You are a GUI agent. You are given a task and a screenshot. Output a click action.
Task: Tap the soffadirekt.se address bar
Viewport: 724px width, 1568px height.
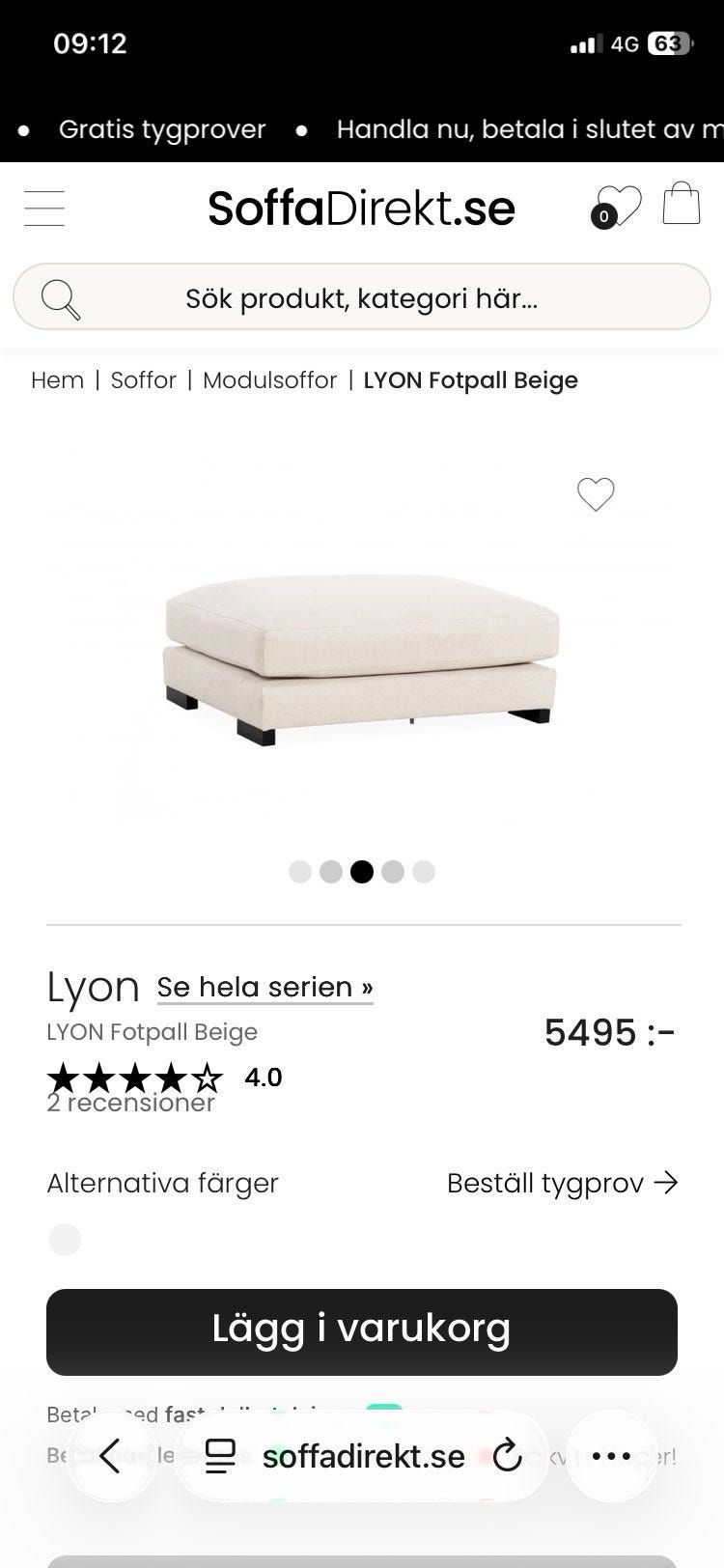(362, 1456)
